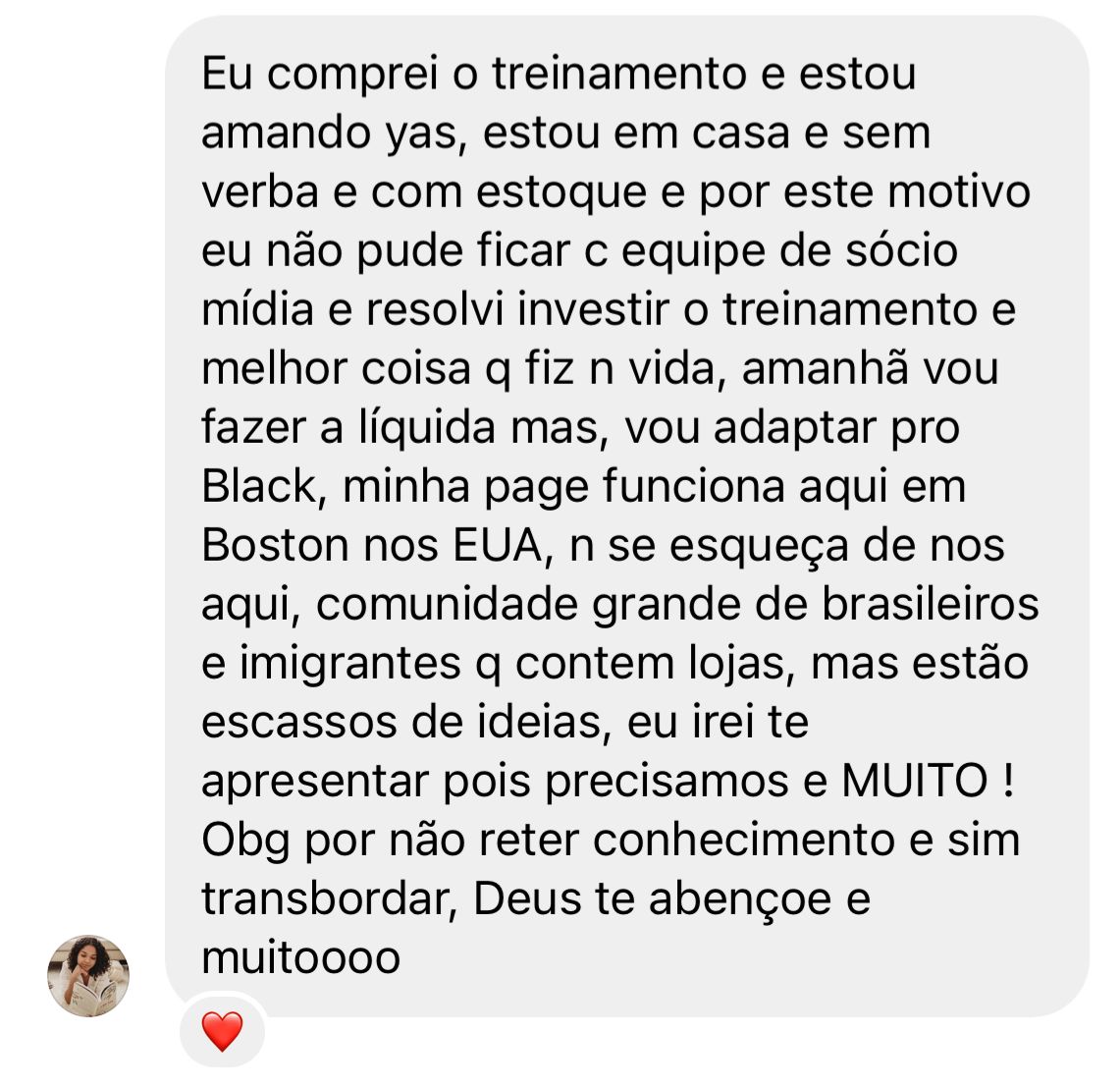The height and width of the screenshot is (1087, 1120).
Task: Open the sender's profile picture
Action: [x=88, y=975]
